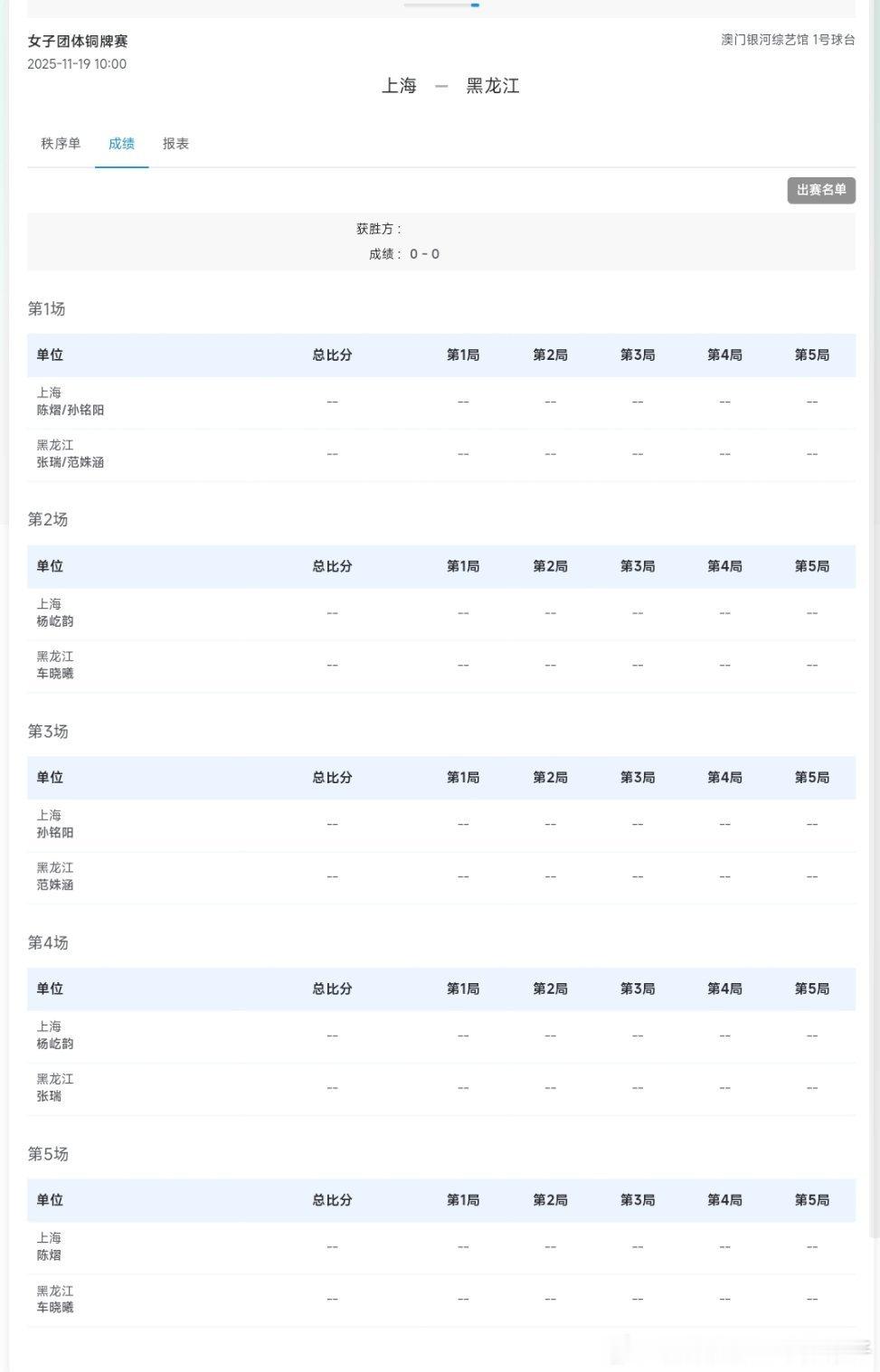Click the match date 2025-11-19 10:00
880x1372 pixels.
(76, 63)
